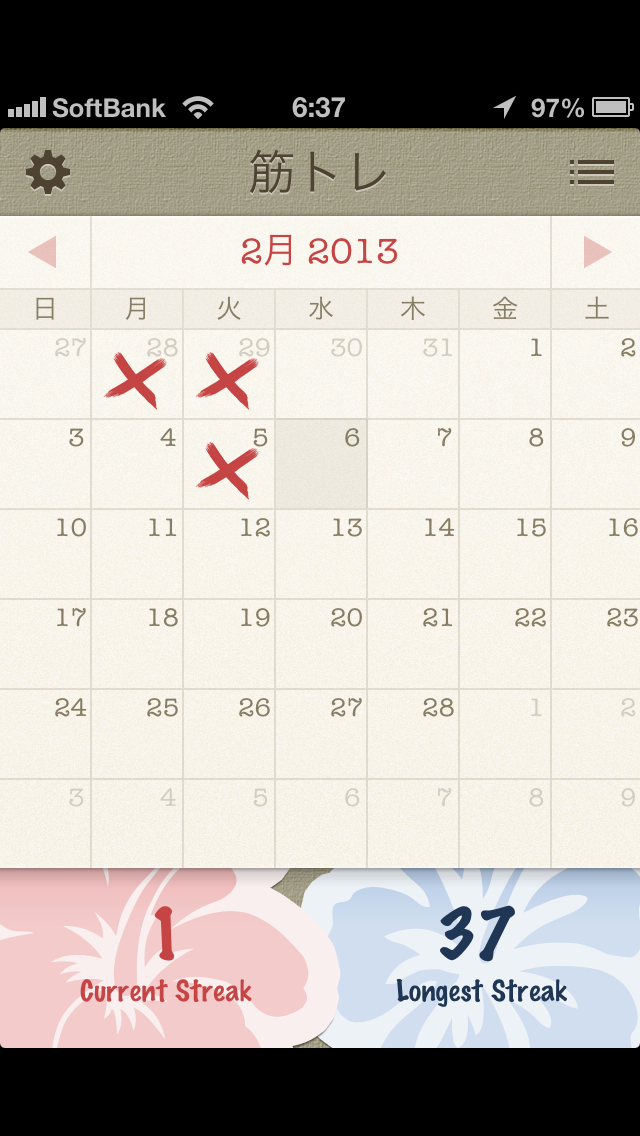This screenshot has height=1136, width=640.
Task: Open settings with the gear icon
Action: 48,173
